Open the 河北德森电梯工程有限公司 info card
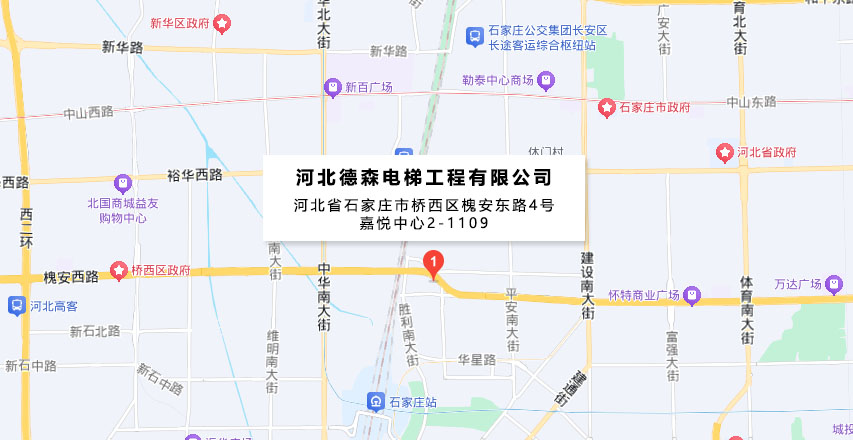 point(423,198)
